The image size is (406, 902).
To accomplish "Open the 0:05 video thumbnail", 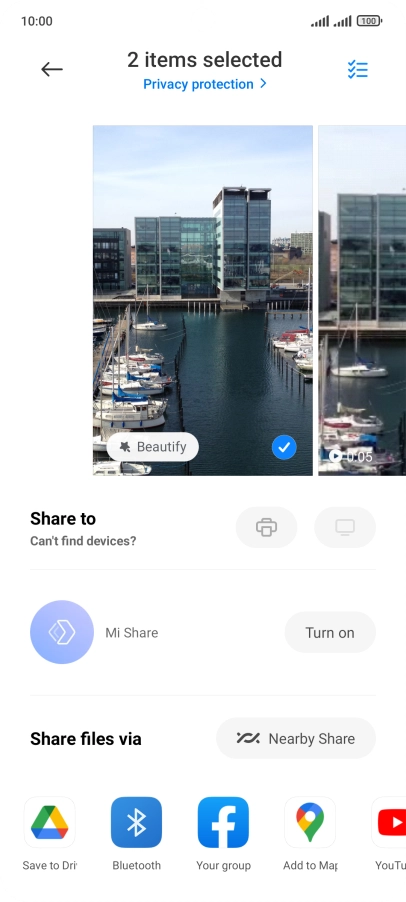I will tap(362, 300).
